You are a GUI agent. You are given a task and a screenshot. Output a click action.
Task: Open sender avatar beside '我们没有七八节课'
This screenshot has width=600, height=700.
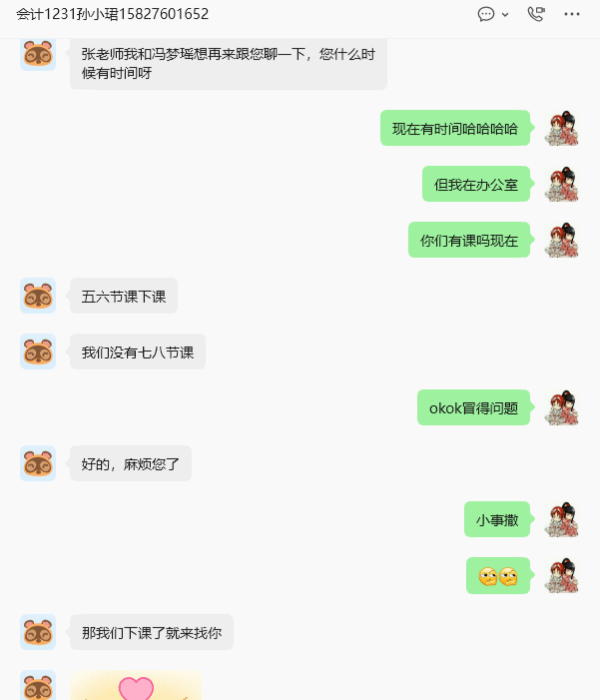pos(38,352)
